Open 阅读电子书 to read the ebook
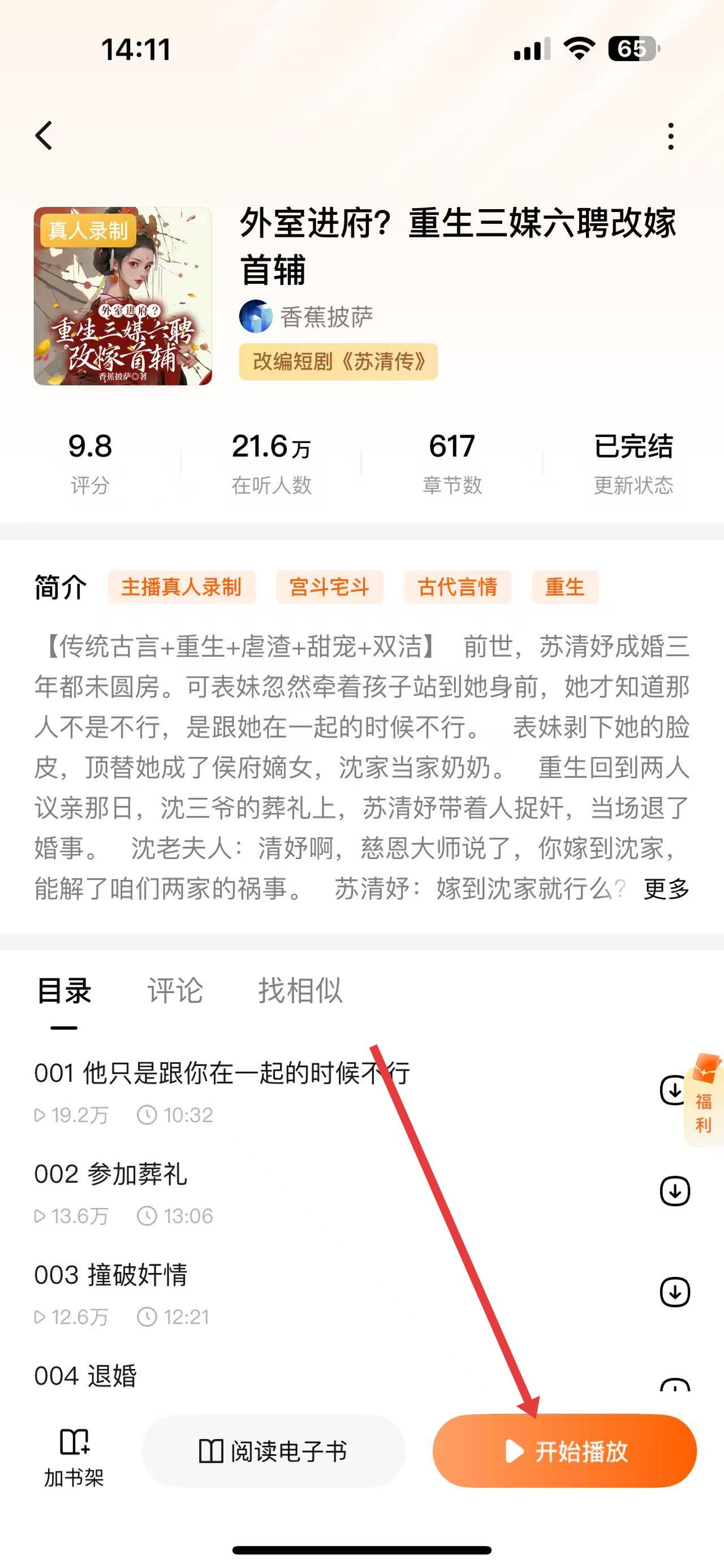The image size is (724, 1568). 273,1451
